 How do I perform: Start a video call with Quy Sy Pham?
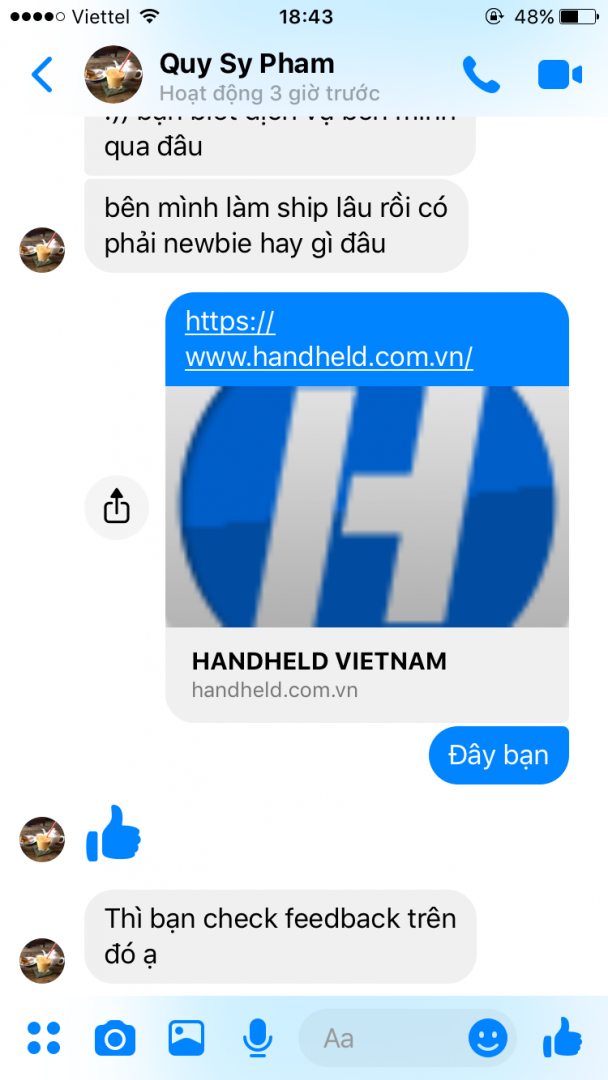[559, 75]
